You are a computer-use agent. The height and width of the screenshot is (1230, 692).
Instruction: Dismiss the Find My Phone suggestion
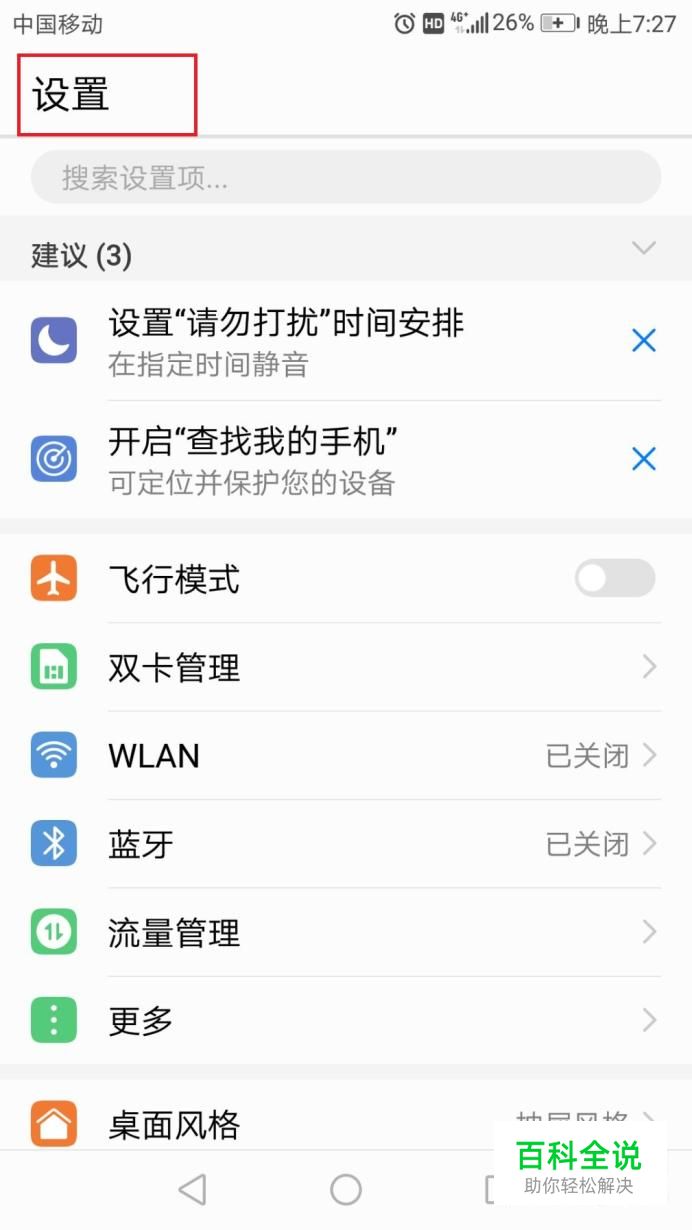coord(644,458)
